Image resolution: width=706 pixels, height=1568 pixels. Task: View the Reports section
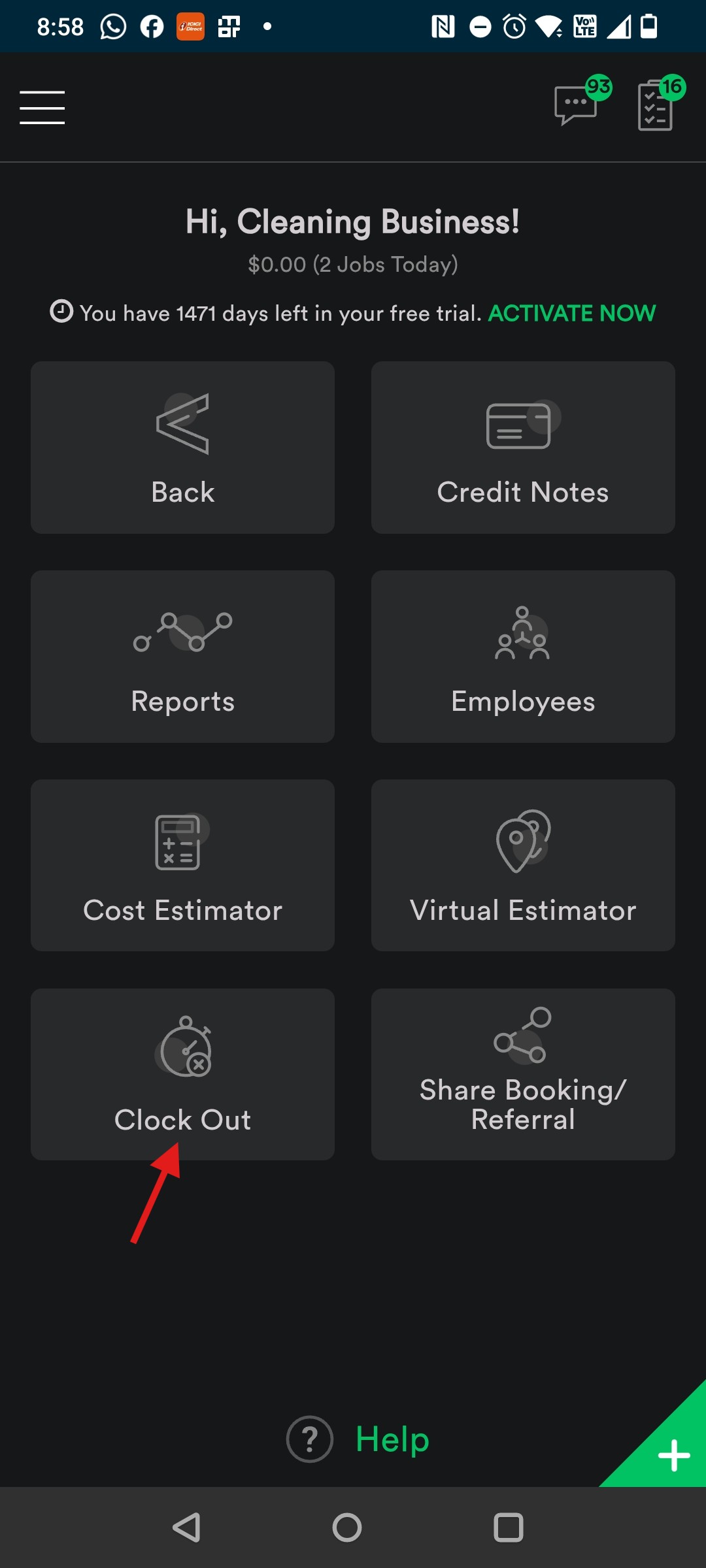[x=182, y=657]
